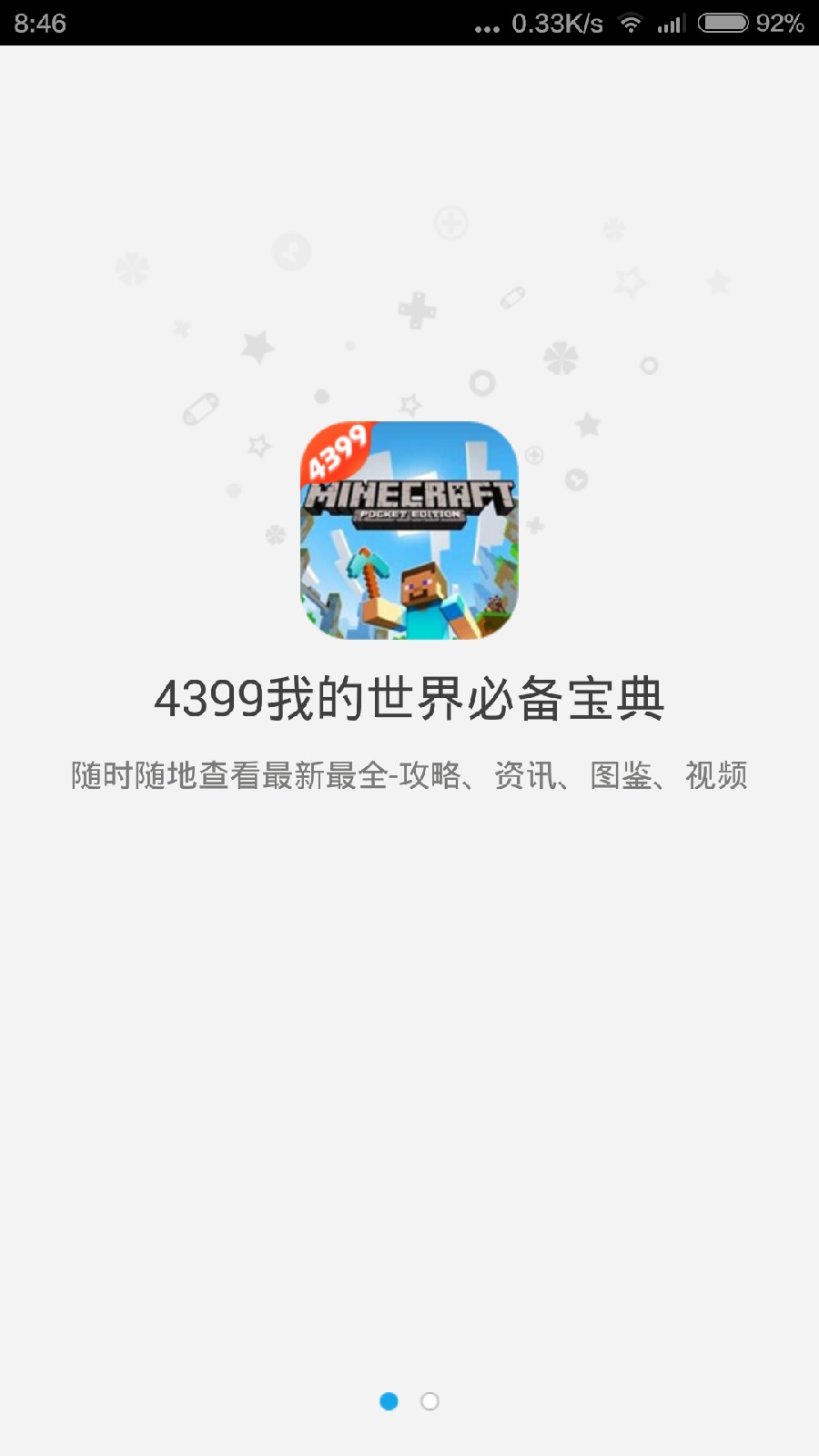Select the active blue page indicator dot
Image resolution: width=819 pixels, height=1456 pixels.
click(390, 1402)
